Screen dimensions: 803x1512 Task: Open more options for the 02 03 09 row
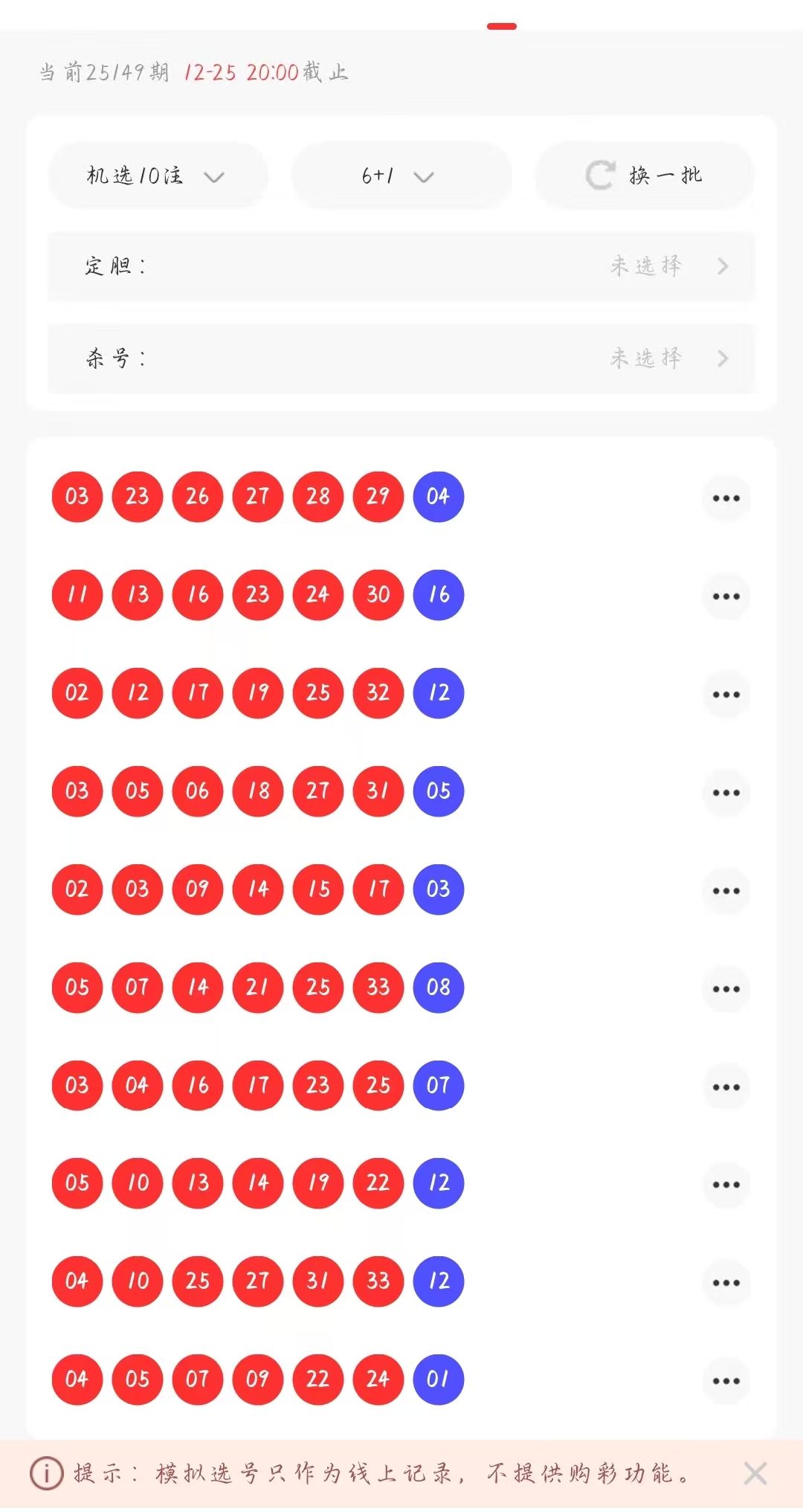(x=726, y=890)
